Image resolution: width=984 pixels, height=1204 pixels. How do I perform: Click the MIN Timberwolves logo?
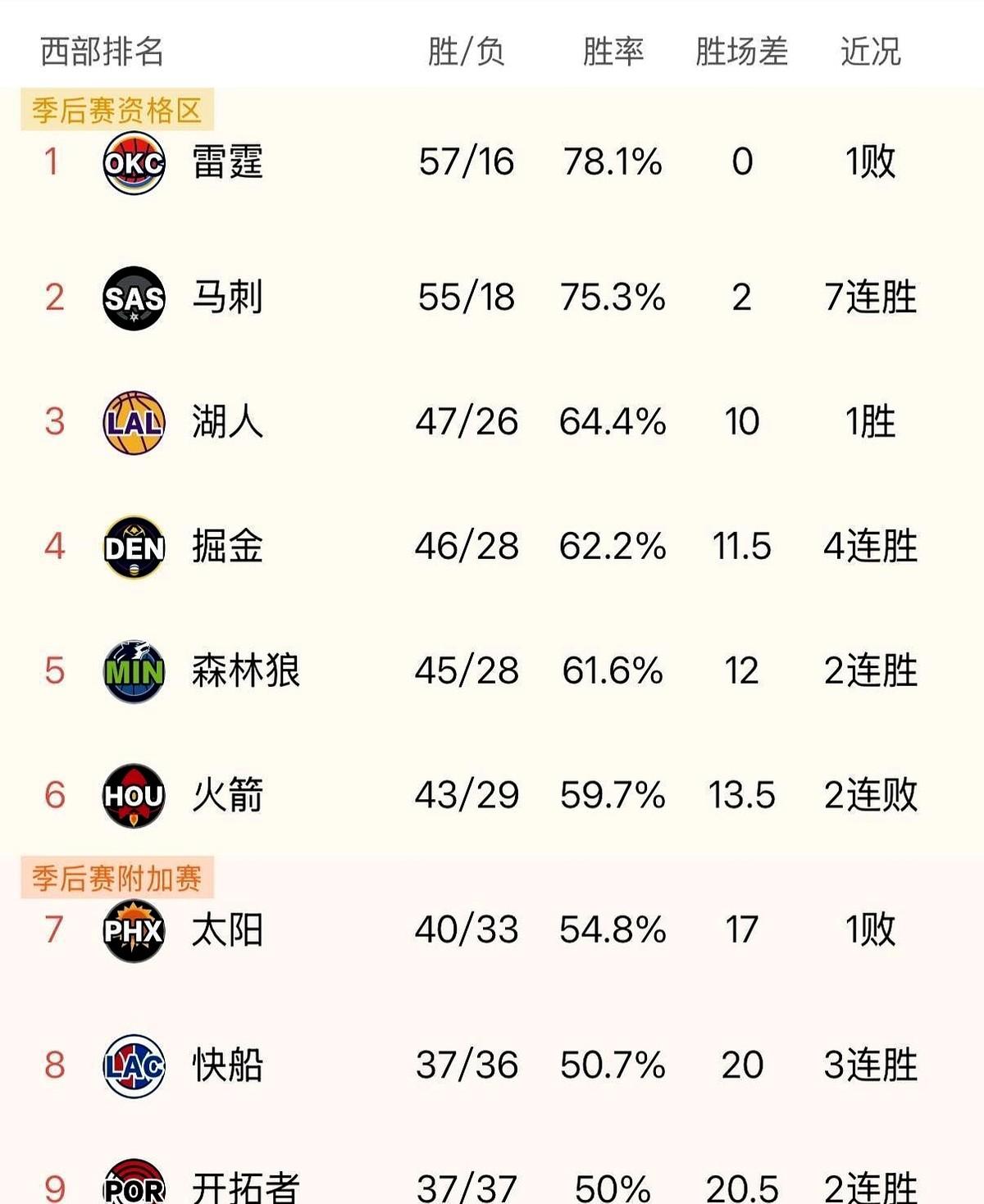134,670
